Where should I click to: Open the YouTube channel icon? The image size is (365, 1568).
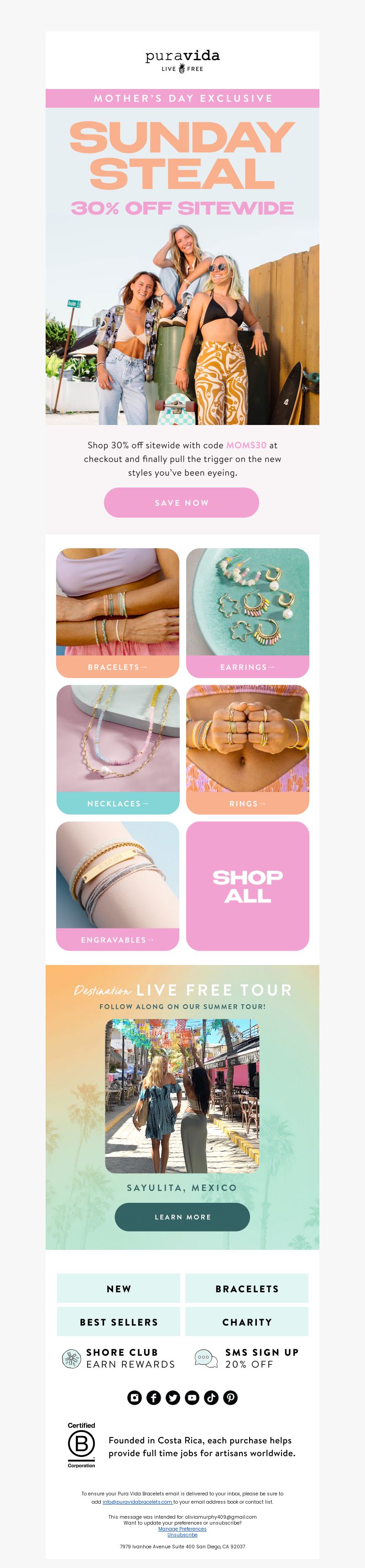click(x=192, y=1397)
